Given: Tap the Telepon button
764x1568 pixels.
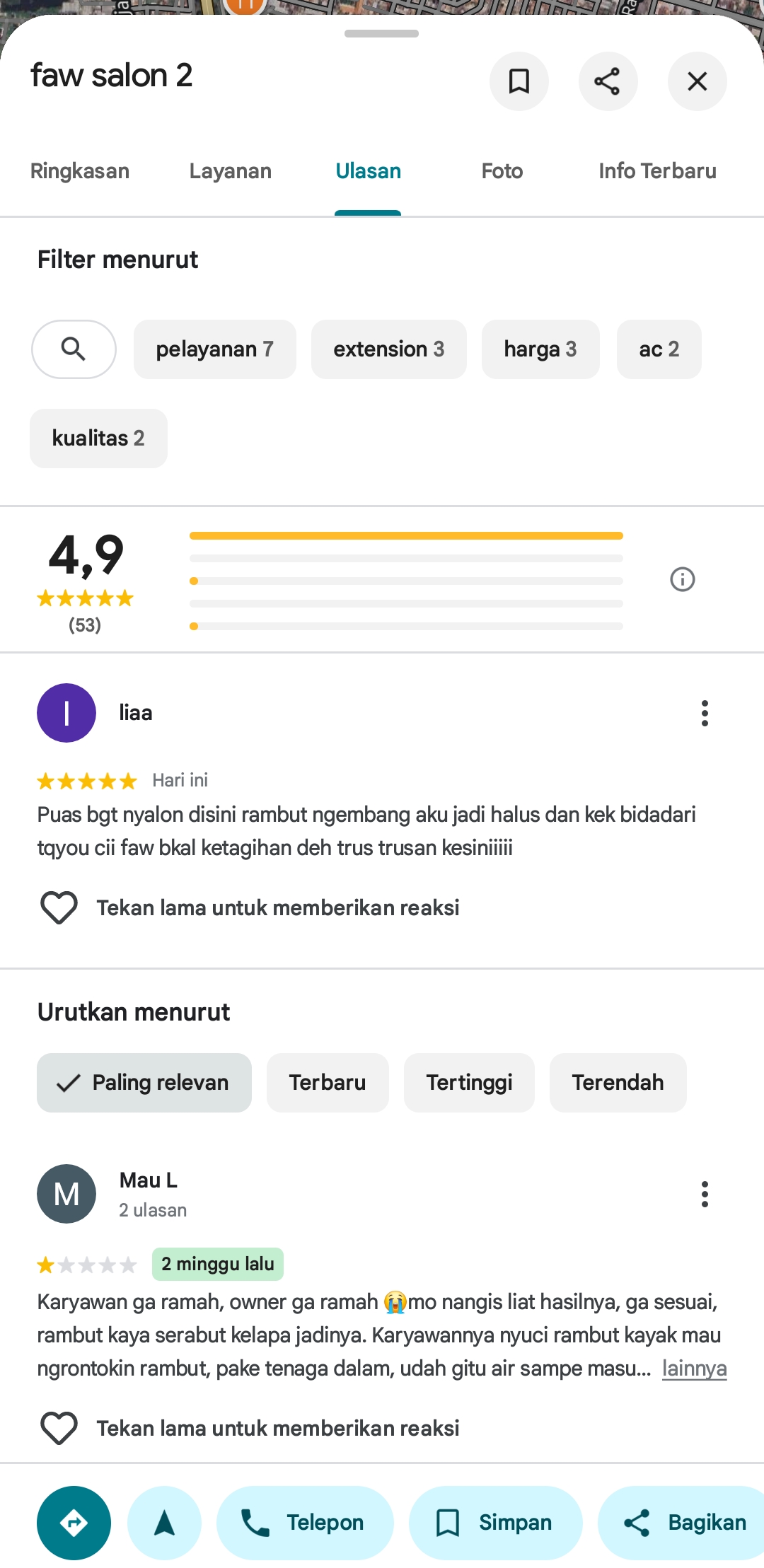Looking at the screenshot, I should click(305, 1523).
